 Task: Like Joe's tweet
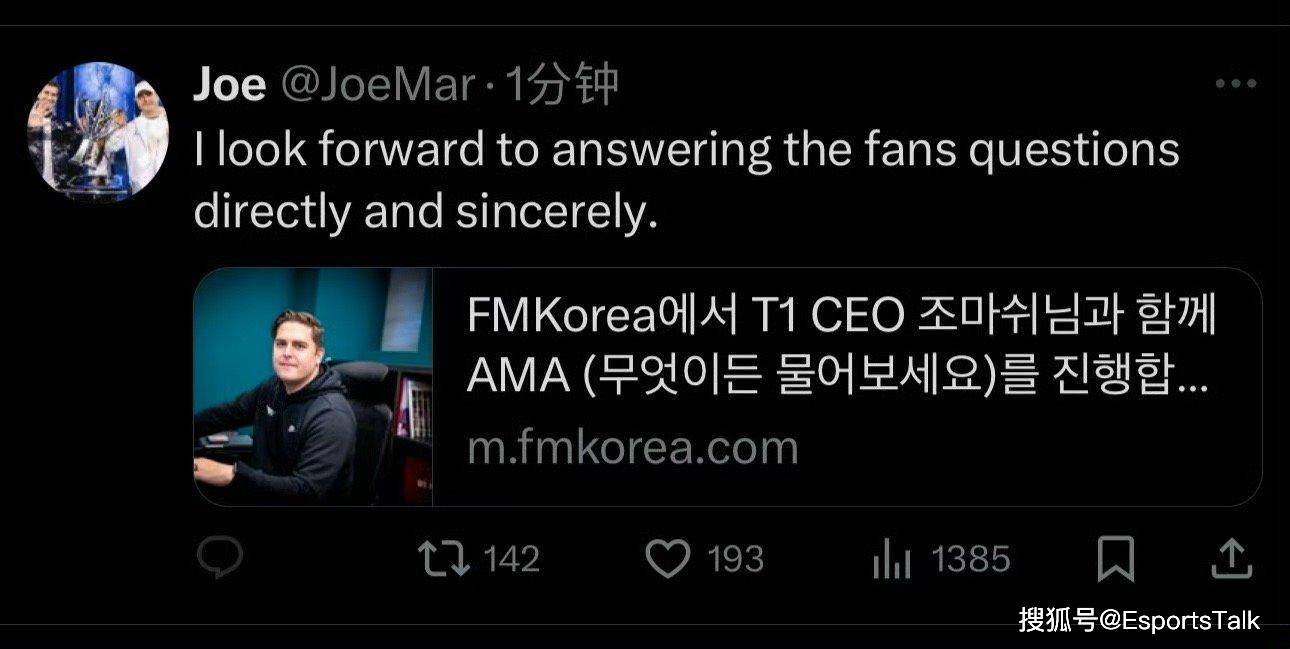pyautogui.click(x=667, y=559)
